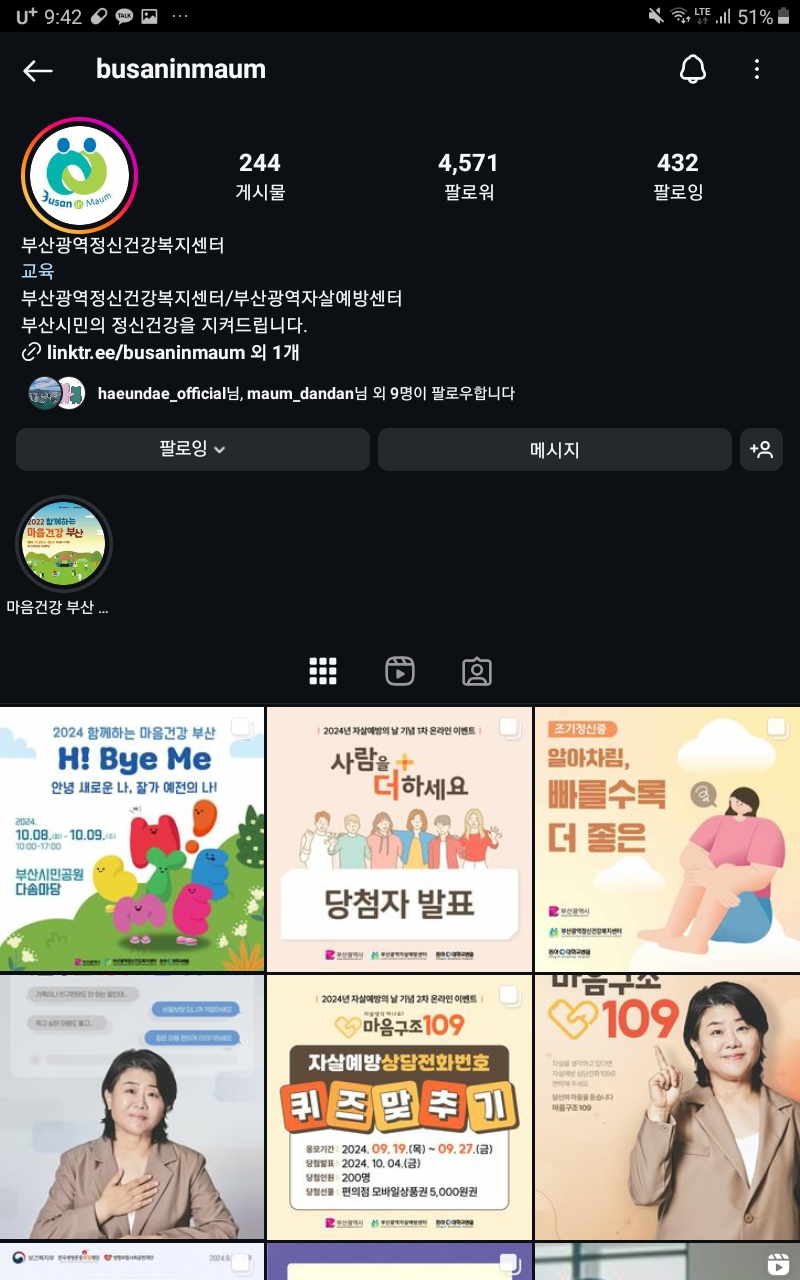This screenshot has height=1280, width=800.
Task: Open the H! Bye Me post
Action: [x=132, y=838]
